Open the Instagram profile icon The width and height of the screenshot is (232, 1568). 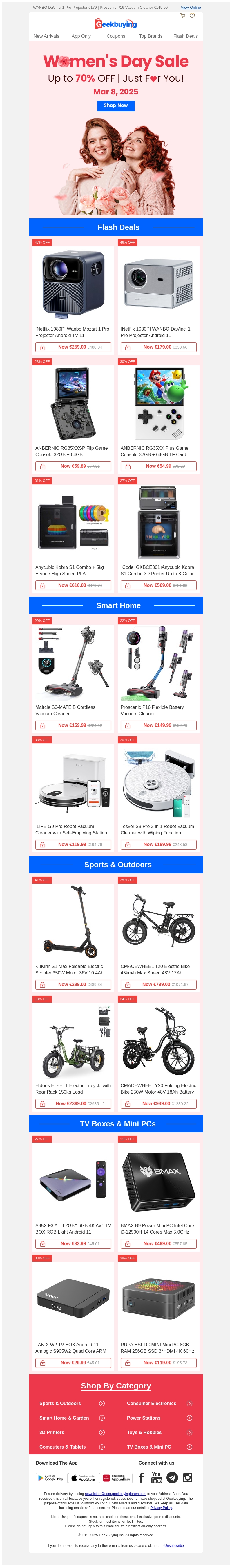point(188,1477)
